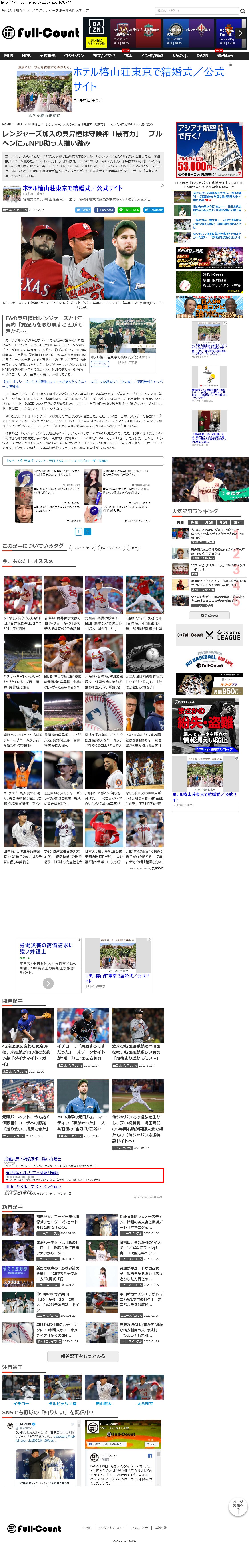Share the article via Twitter button
The height and width of the screenshot is (1568, 249).
click(83, 209)
